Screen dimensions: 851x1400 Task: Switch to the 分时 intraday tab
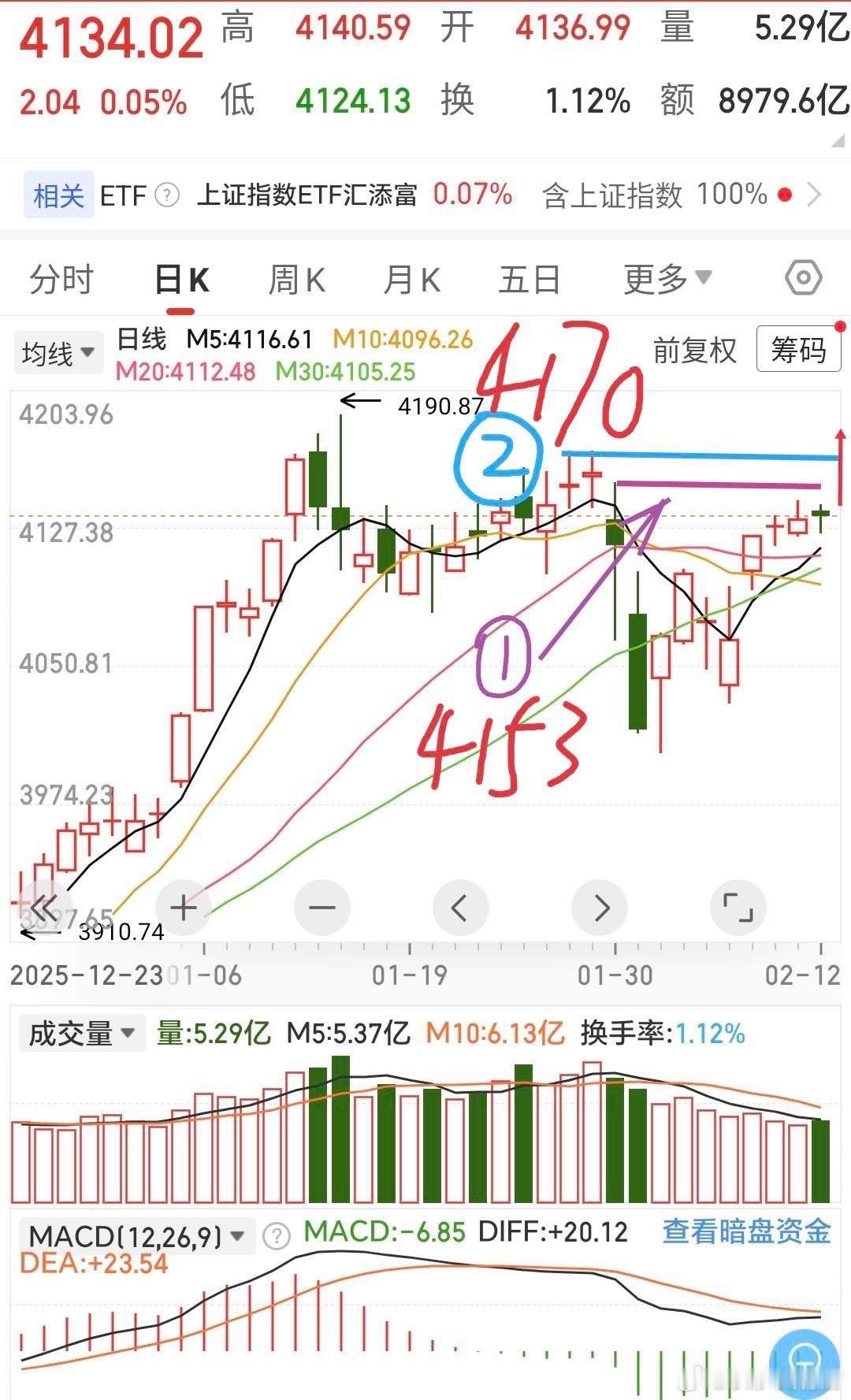tap(62, 280)
